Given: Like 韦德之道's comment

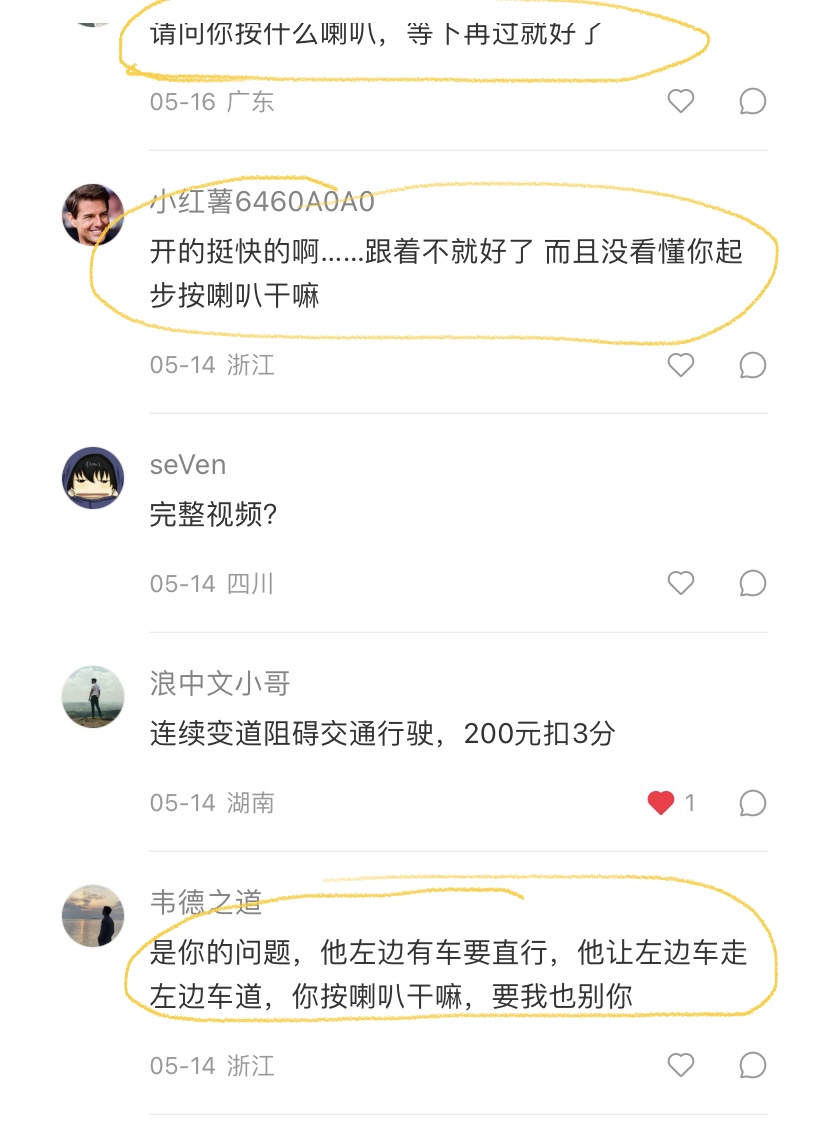Looking at the screenshot, I should click(x=681, y=1065).
